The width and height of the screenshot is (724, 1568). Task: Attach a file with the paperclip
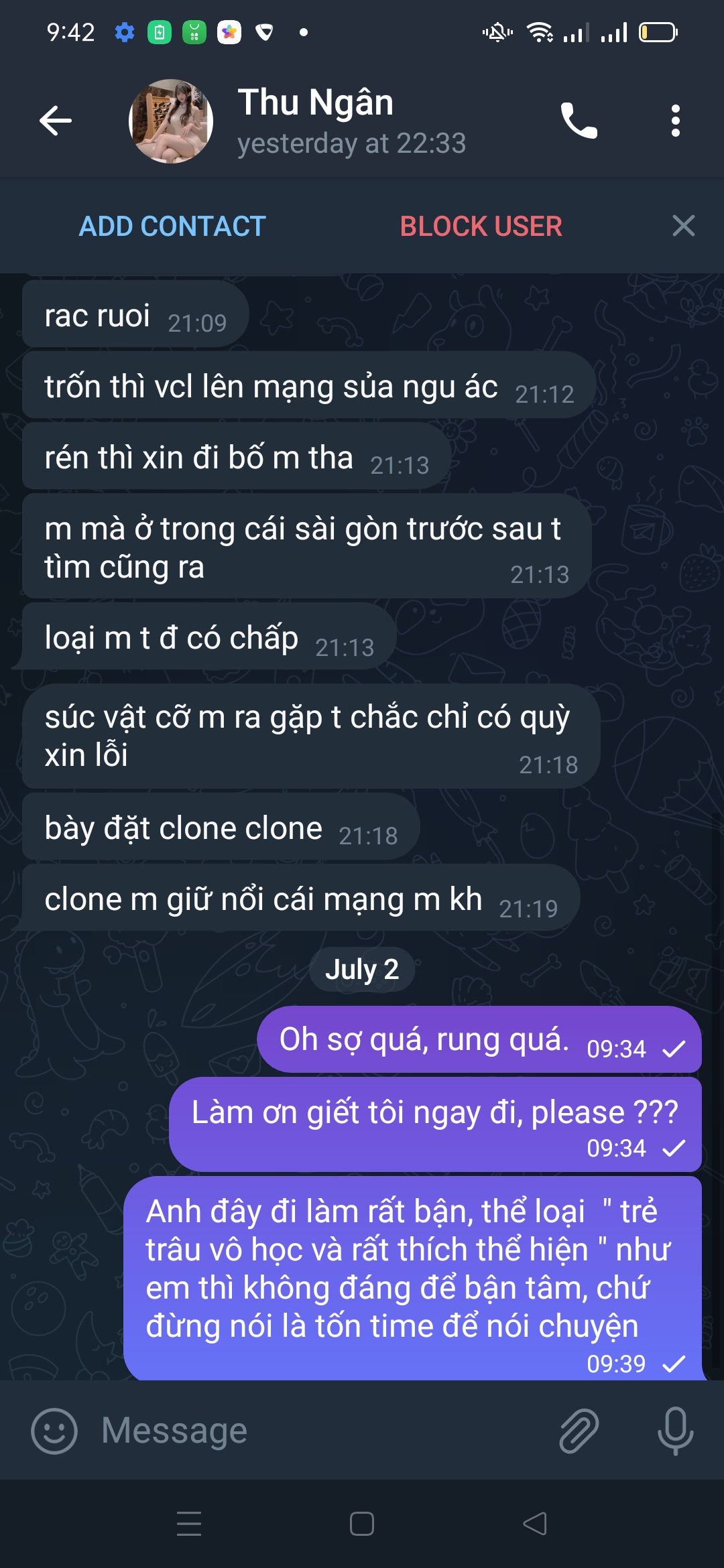coord(579,1431)
